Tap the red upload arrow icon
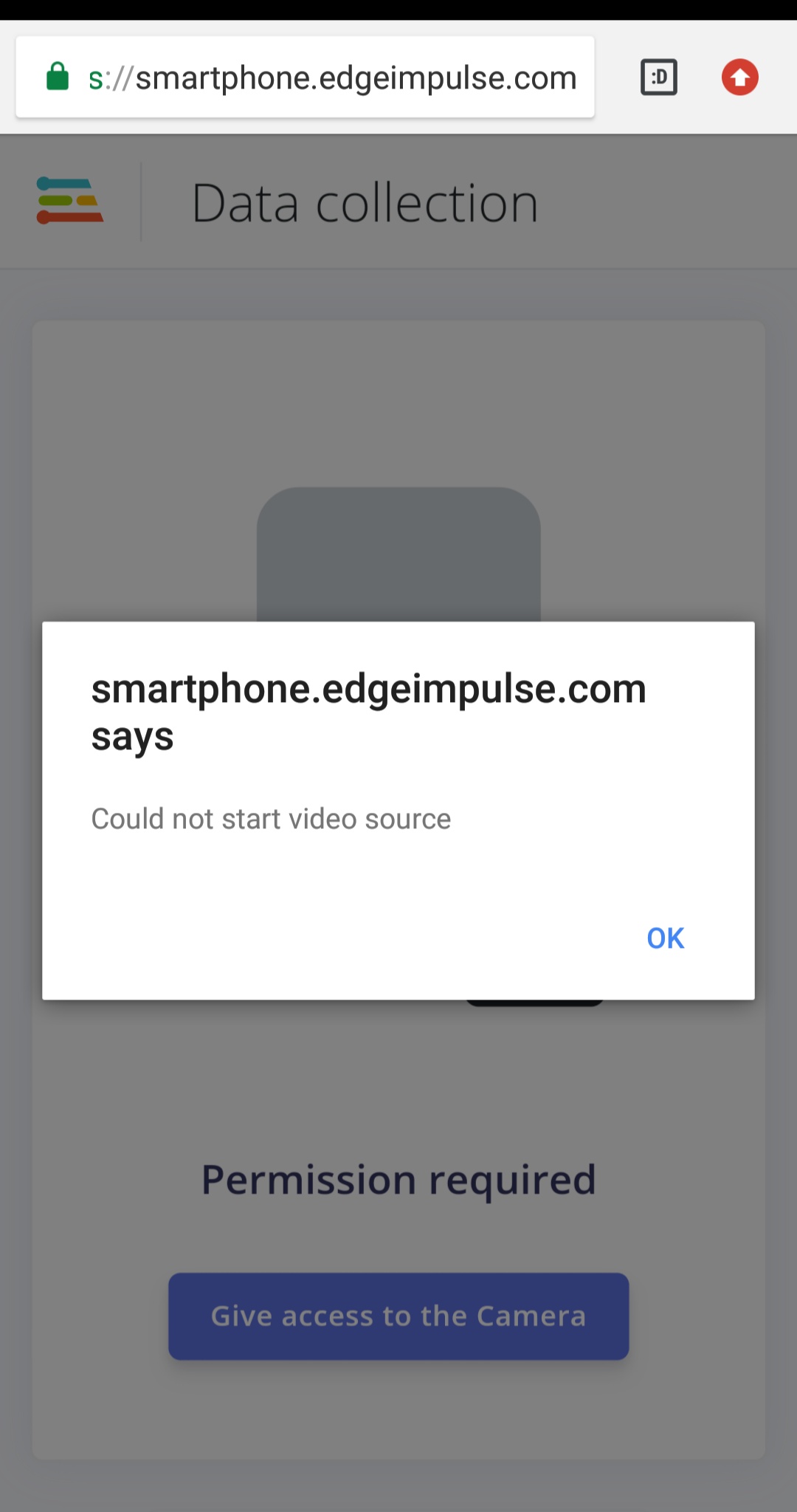The image size is (797, 1512). coord(739,78)
